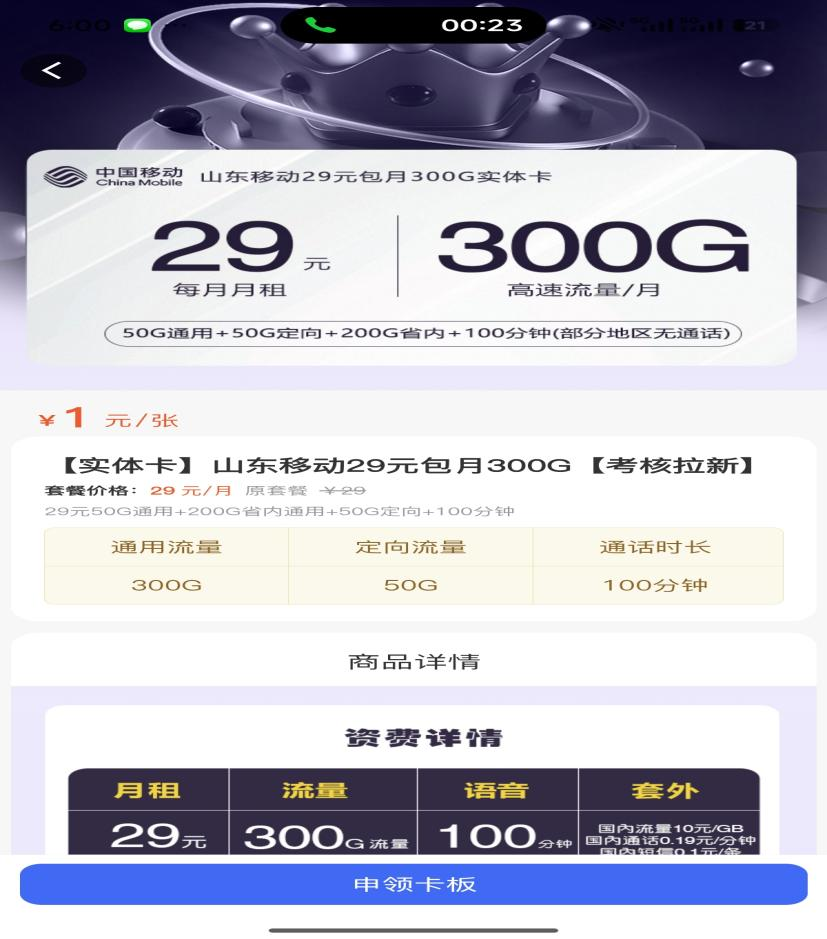Tap the home indicator bar at bottom
The width and height of the screenshot is (827, 939).
coord(413,929)
